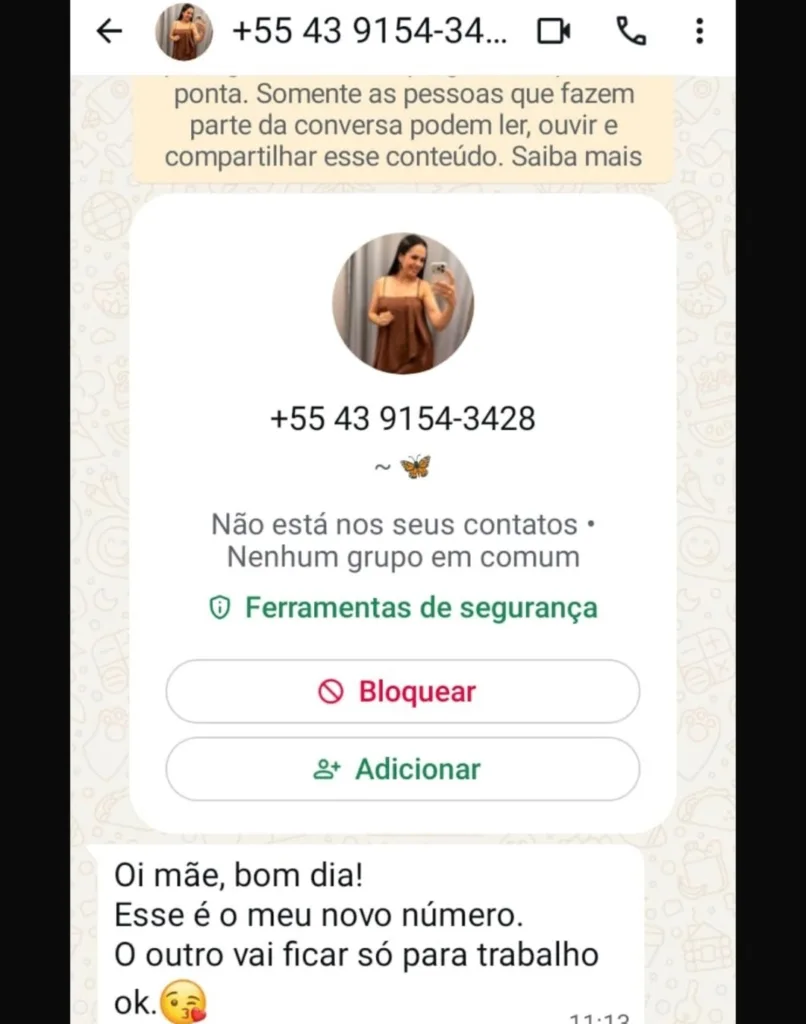This screenshot has width=806, height=1024.
Task: Open contact info from header phone number
Action: (x=369, y=32)
